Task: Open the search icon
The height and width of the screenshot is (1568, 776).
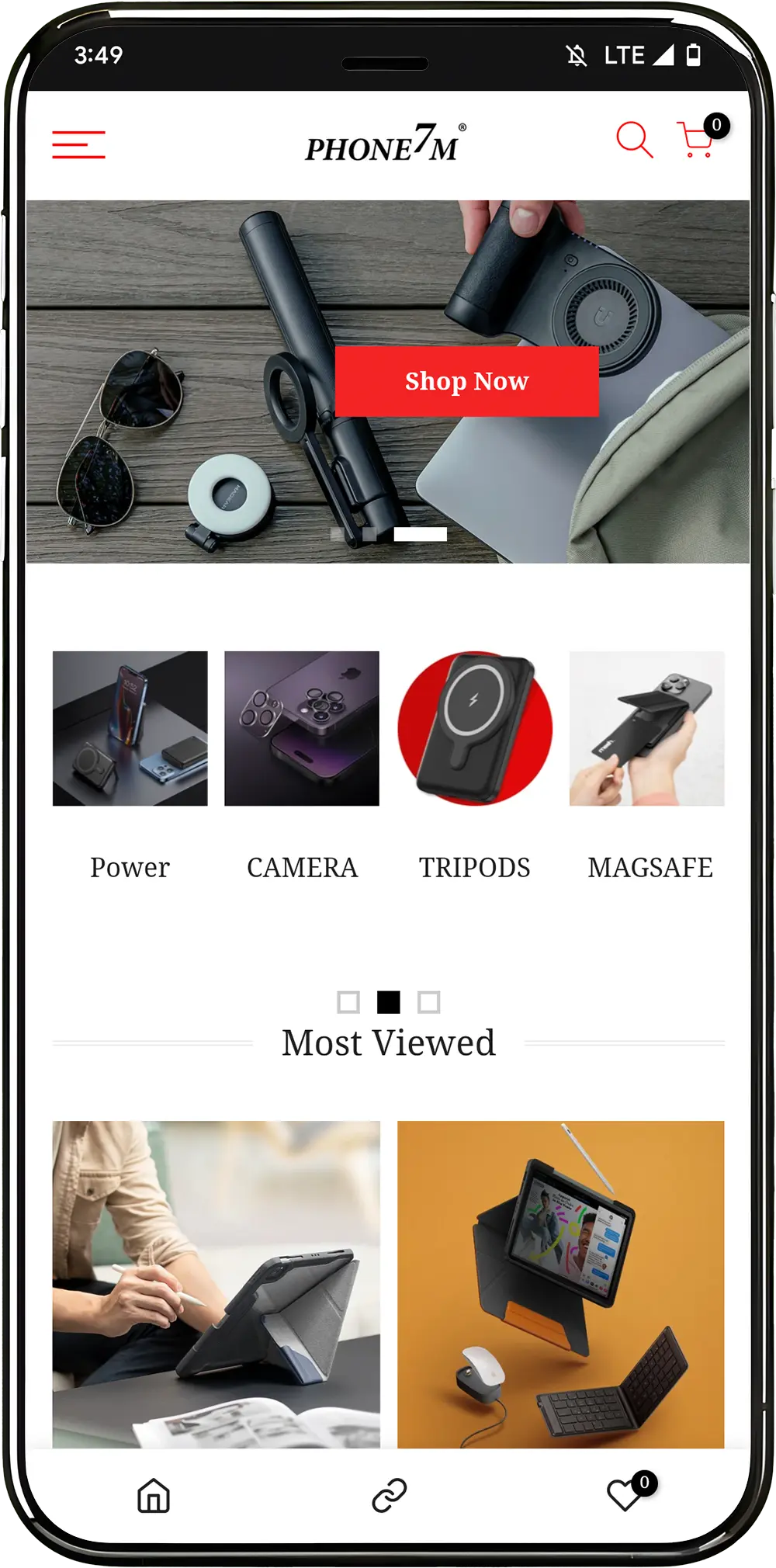Action: point(634,140)
